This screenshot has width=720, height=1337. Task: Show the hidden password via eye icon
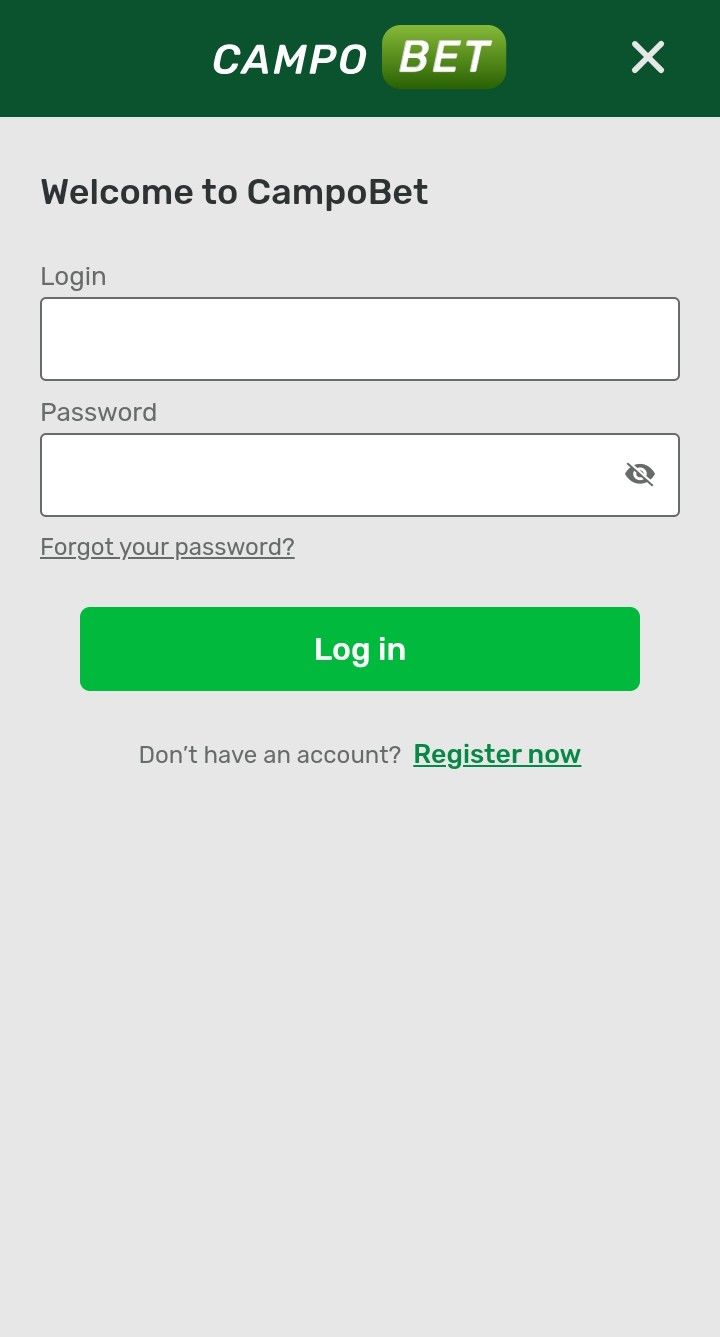coord(640,474)
